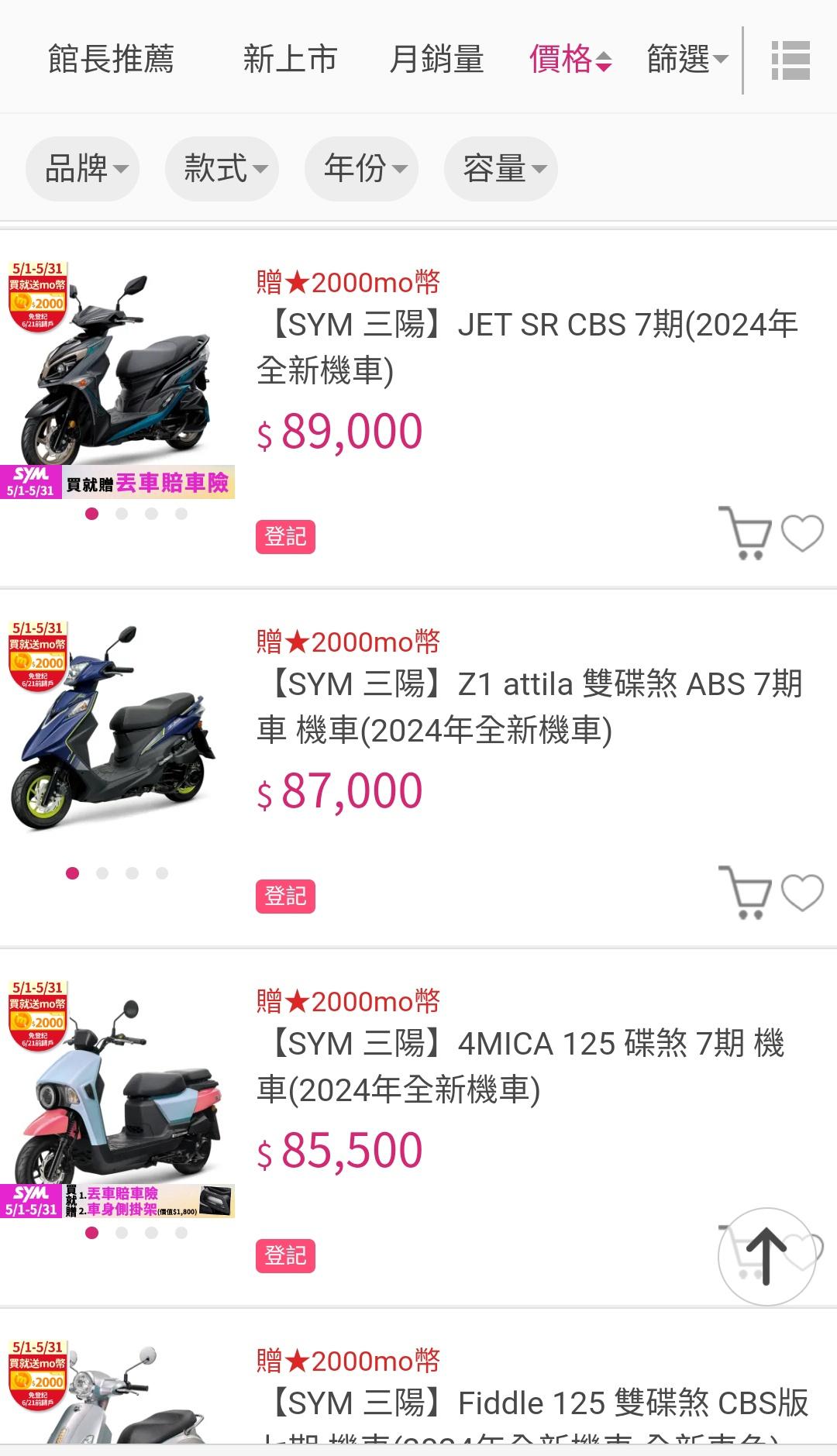Image resolution: width=837 pixels, height=1456 pixels.
Task: Add Z1 attila to the wish list
Action: [802, 893]
